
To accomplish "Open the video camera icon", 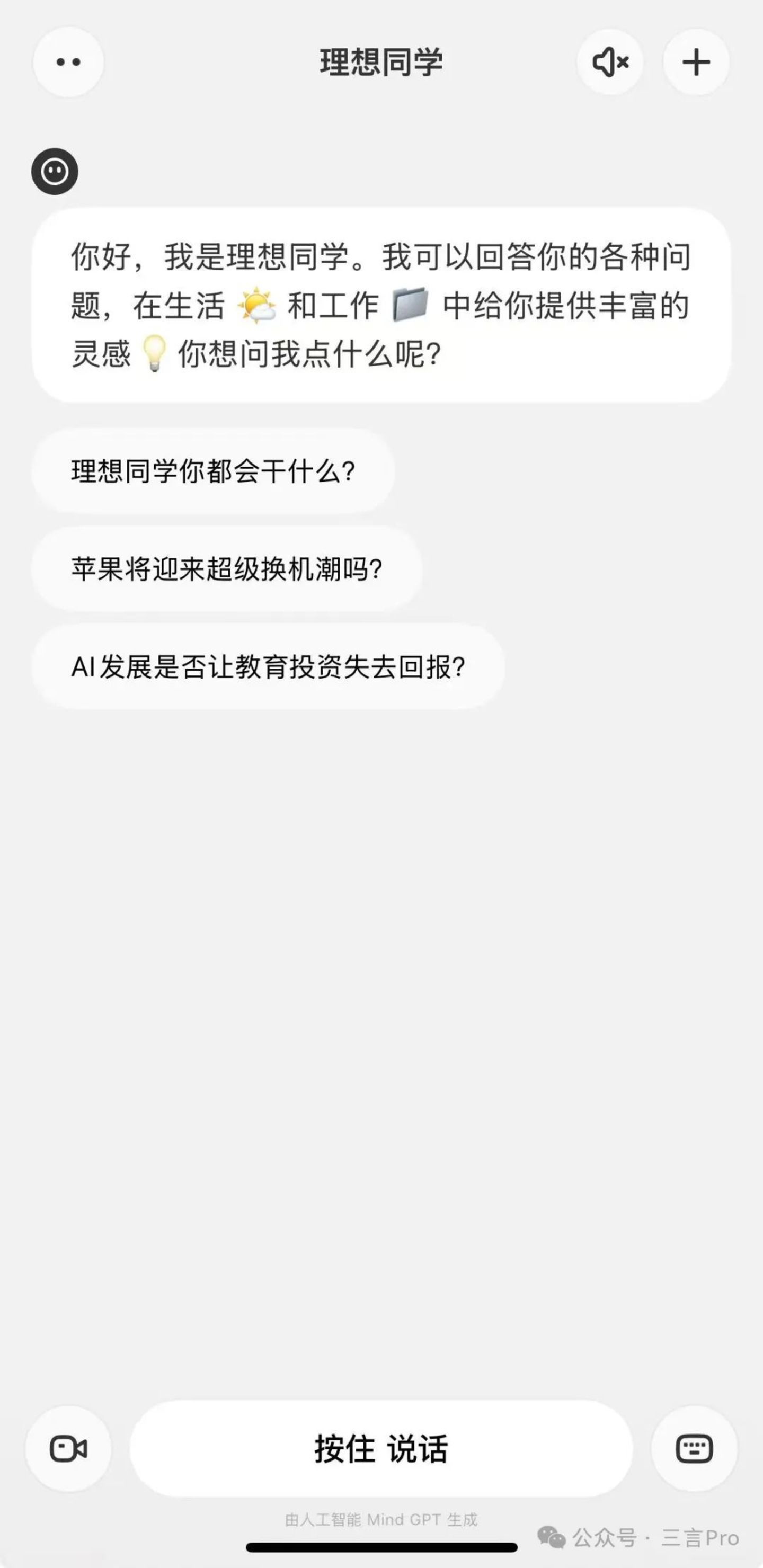I will click(x=68, y=1448).
